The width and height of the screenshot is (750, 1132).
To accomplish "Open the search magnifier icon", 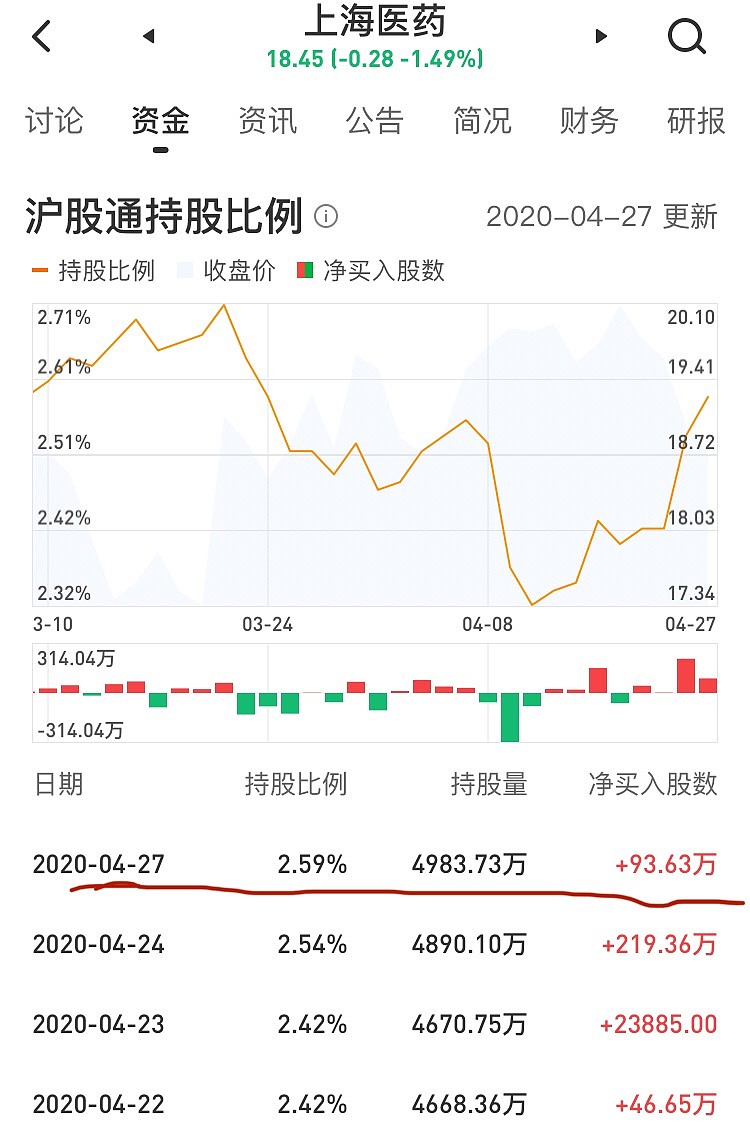I will click(x=686, y=37).
